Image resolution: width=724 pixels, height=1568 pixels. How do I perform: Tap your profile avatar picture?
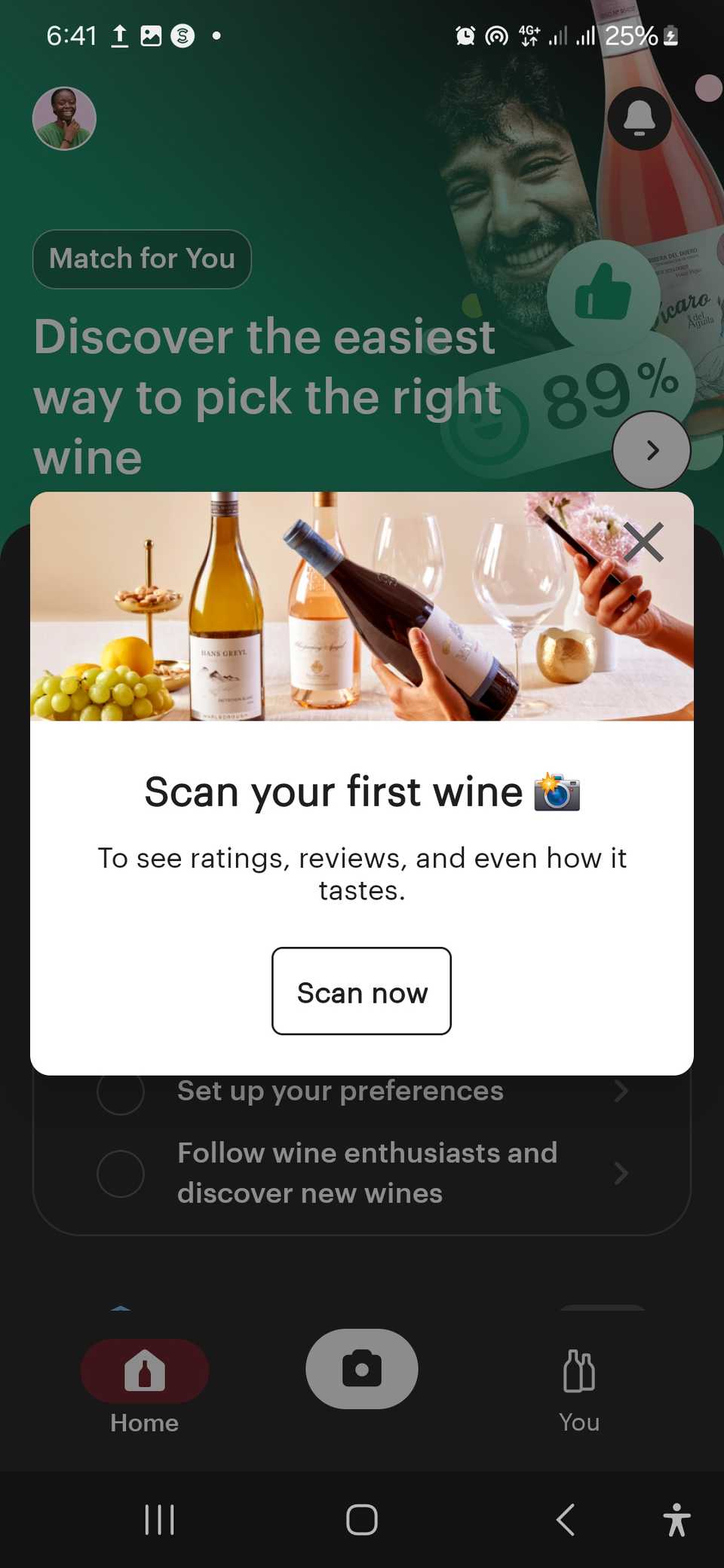click(64, 118)
